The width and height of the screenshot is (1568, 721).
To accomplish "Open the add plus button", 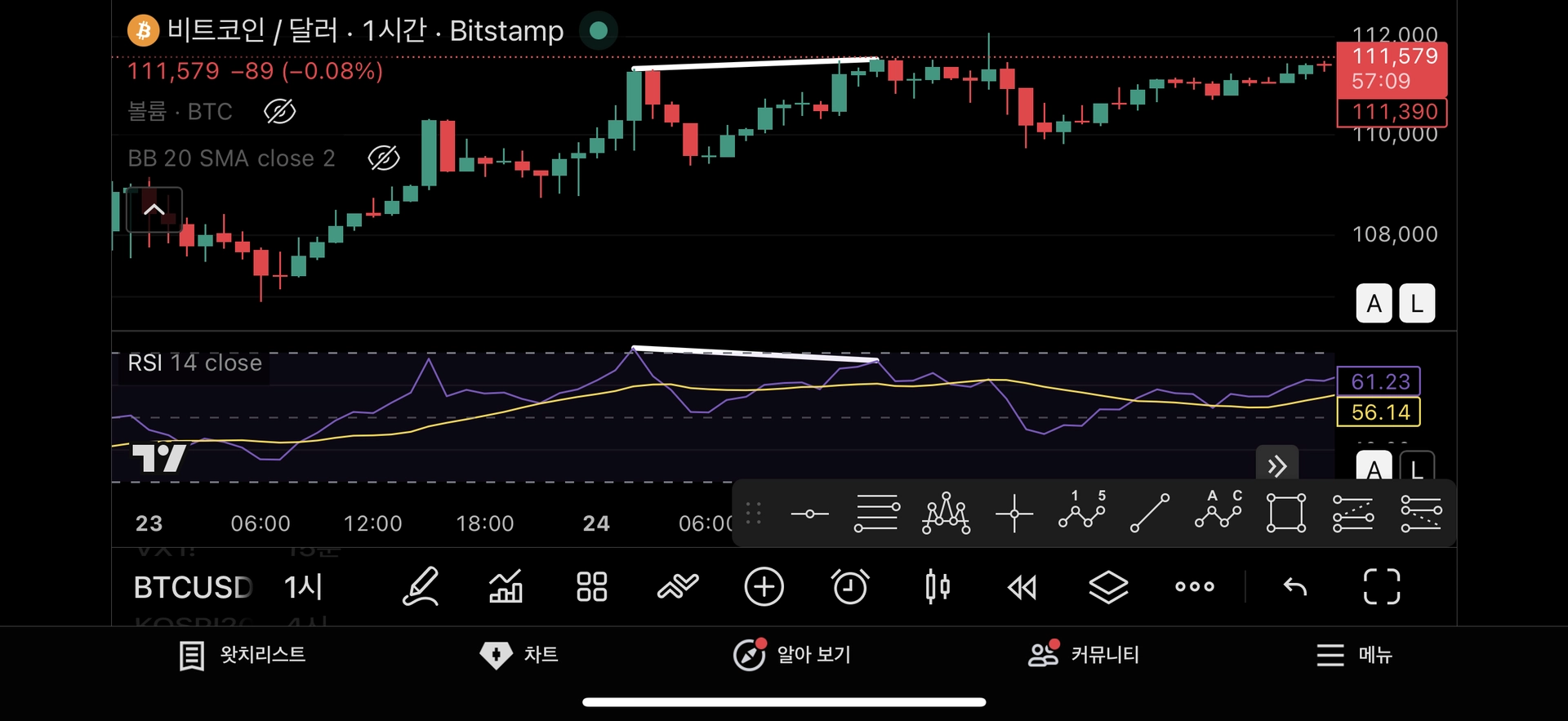I will [x=764, y=587].
